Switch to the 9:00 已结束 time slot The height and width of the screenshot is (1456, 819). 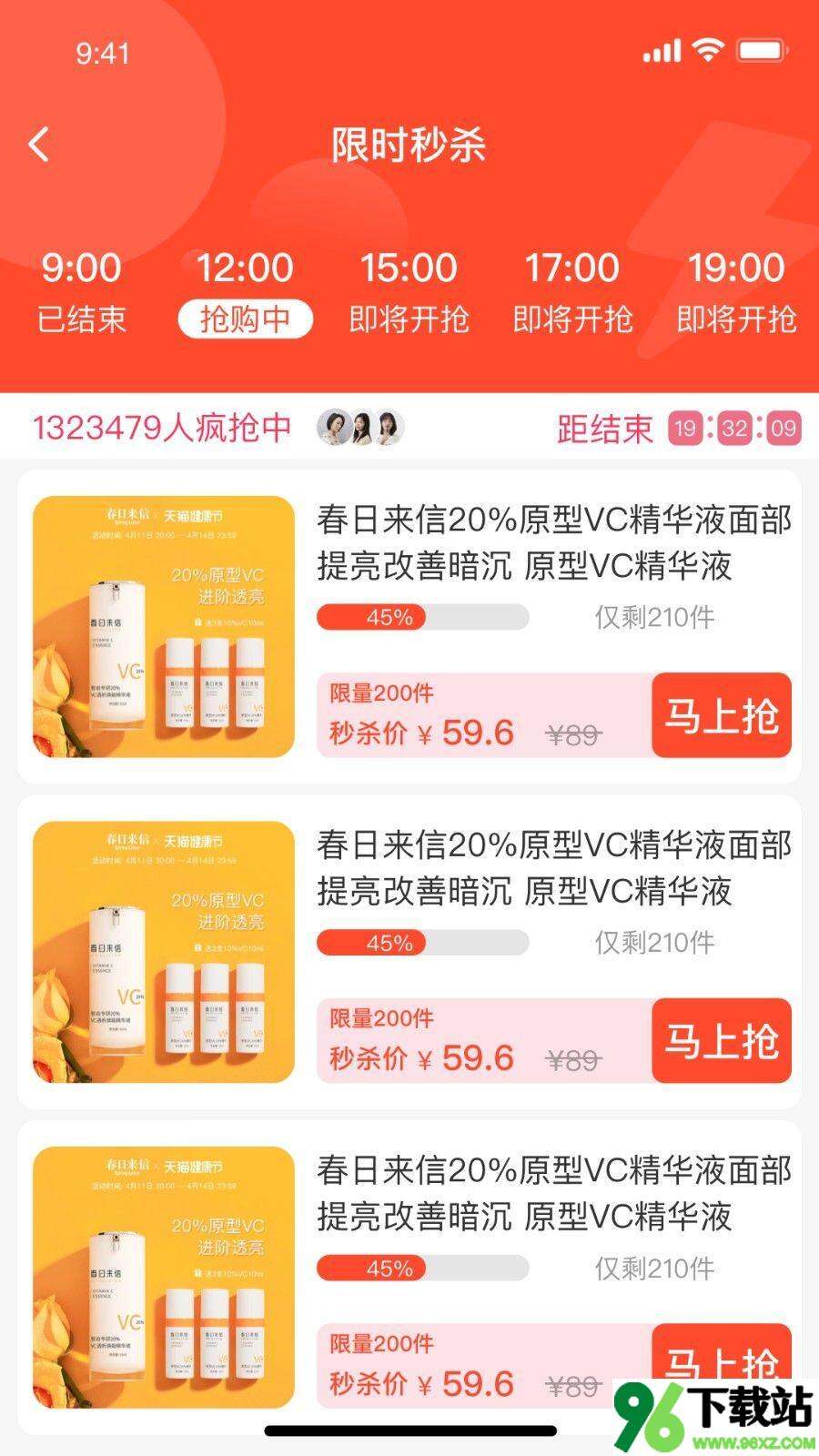tap(81, 291)
